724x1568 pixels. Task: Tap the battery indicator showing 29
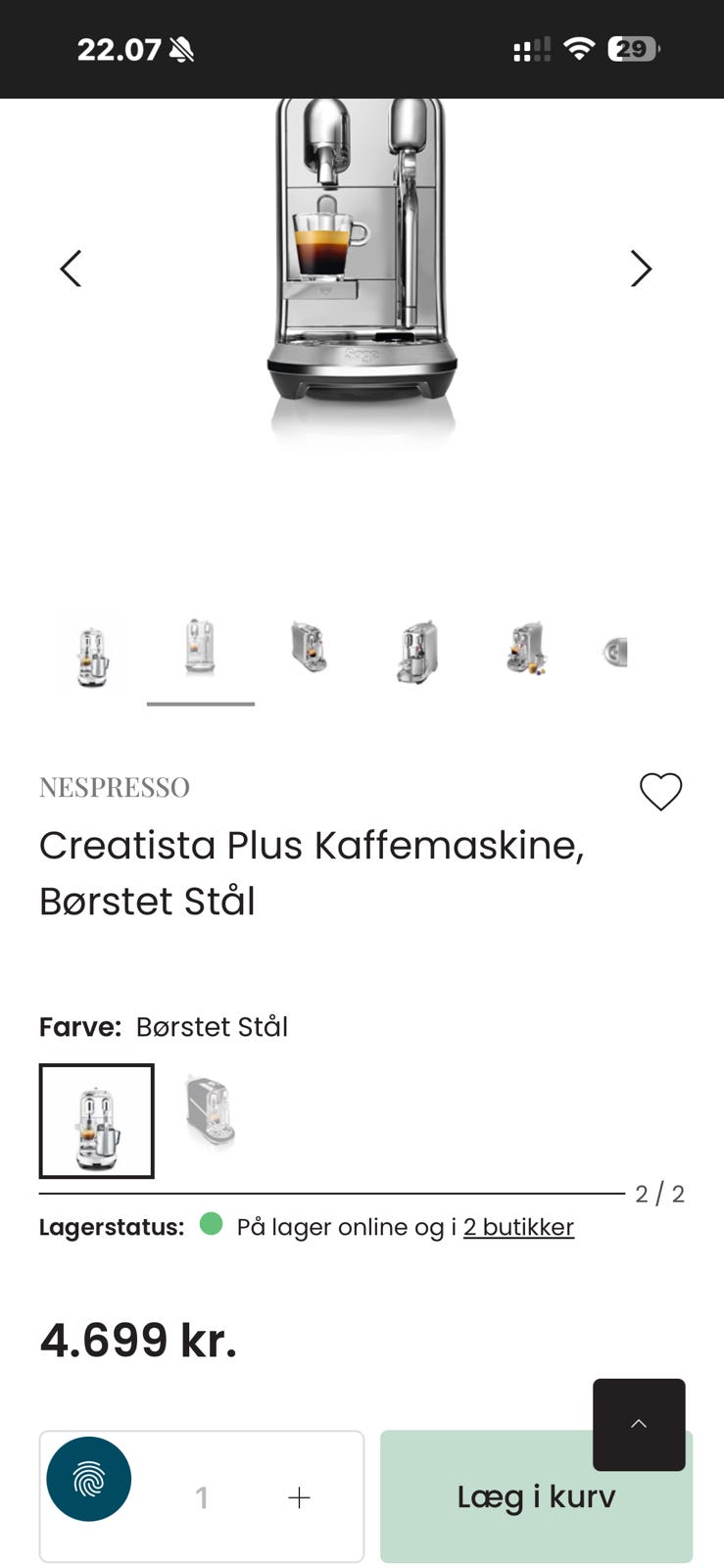point(634,48)
